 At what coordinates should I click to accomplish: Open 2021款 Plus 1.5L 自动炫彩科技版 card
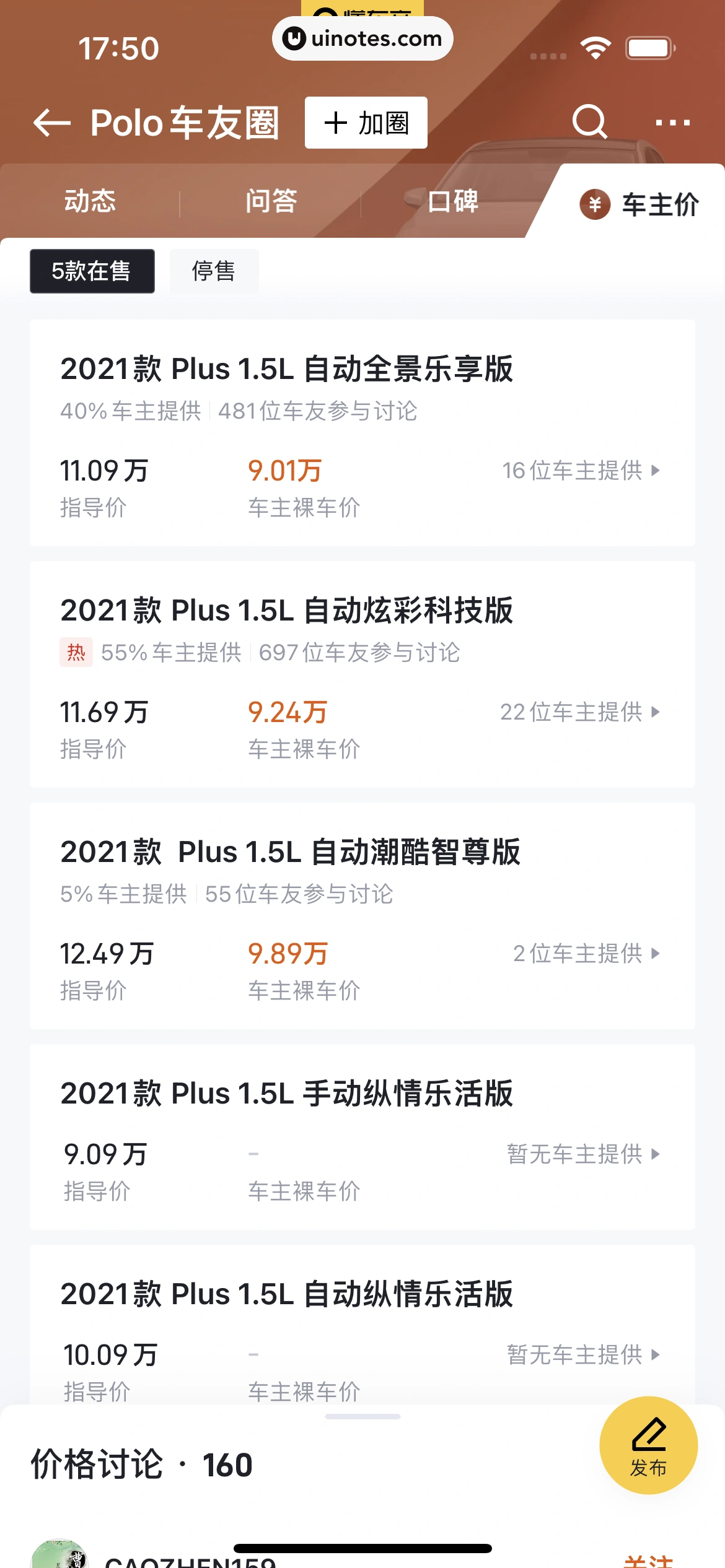tap(286, 611)
